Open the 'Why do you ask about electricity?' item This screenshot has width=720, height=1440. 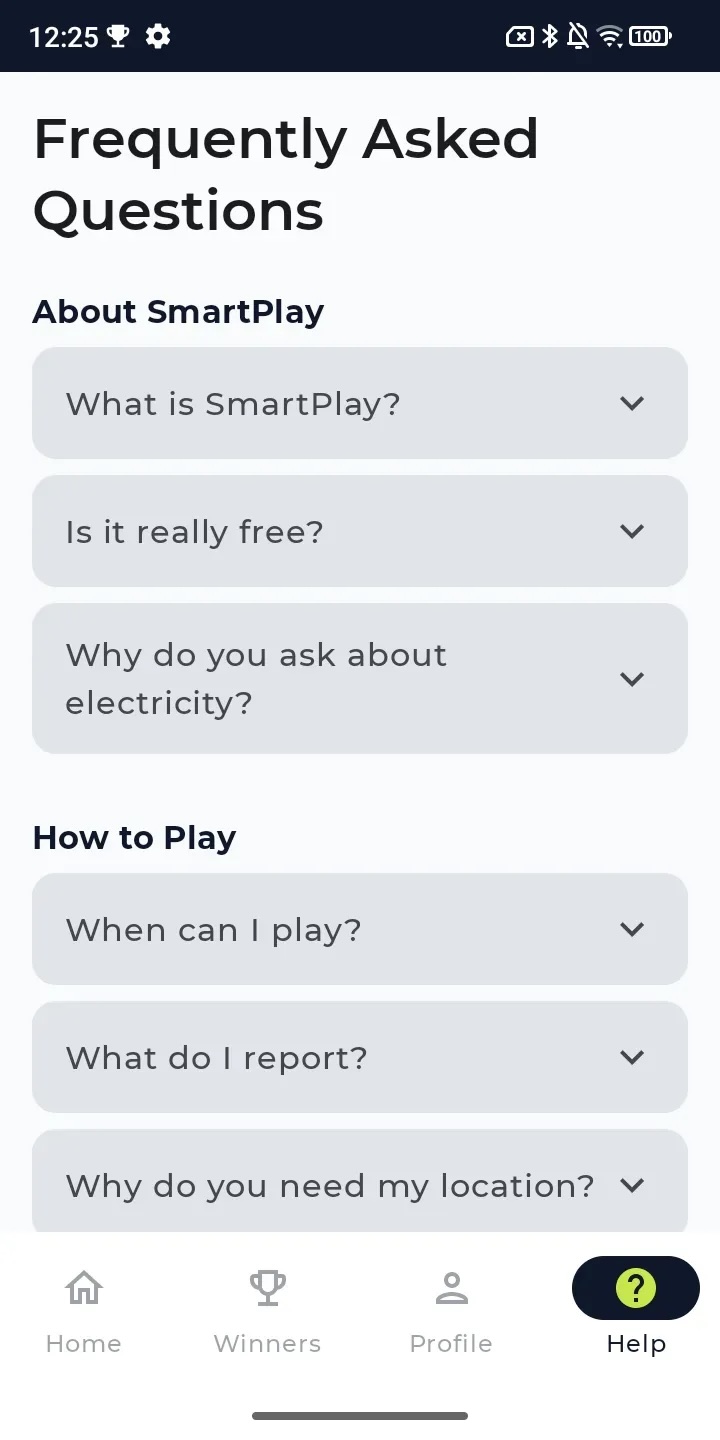(x=360, y=678)
